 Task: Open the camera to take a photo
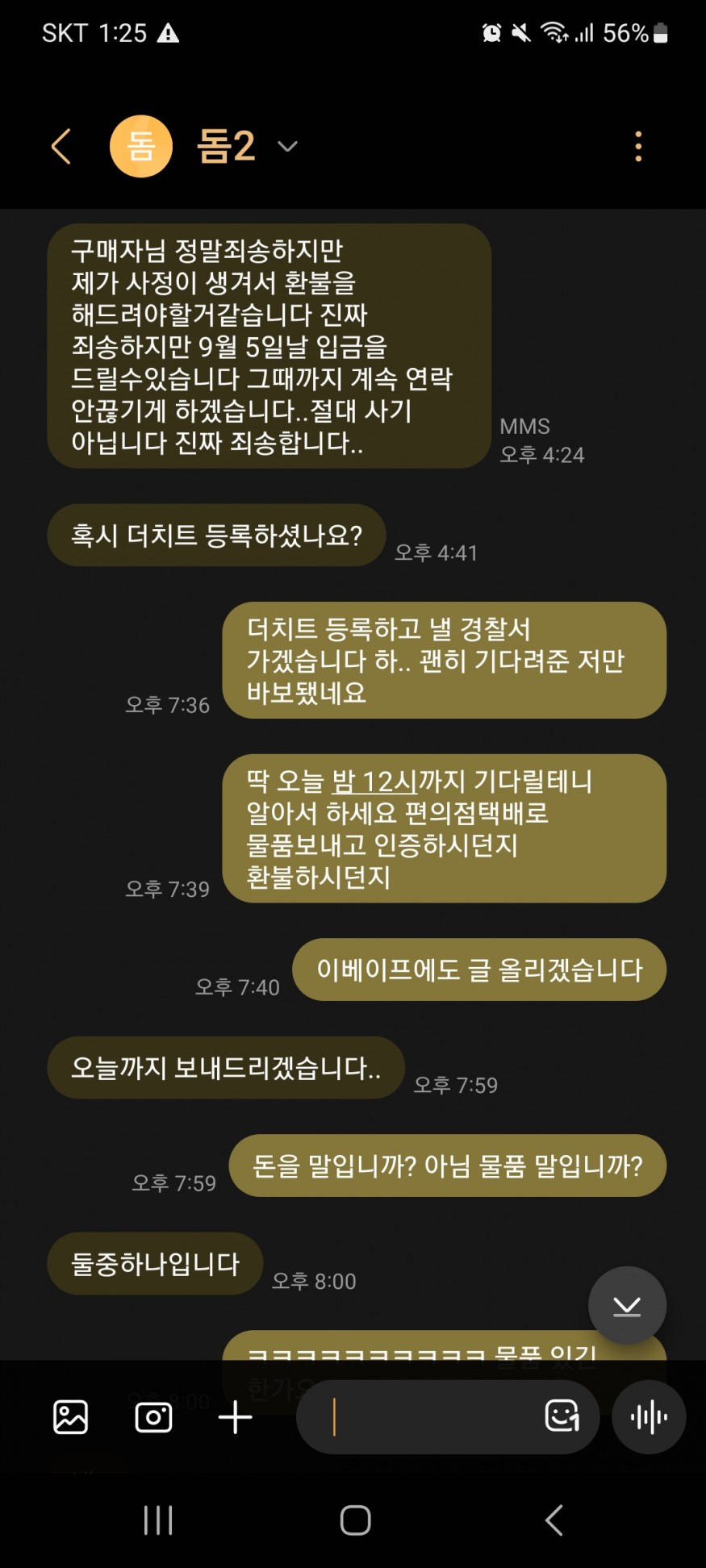(153, 1417)
